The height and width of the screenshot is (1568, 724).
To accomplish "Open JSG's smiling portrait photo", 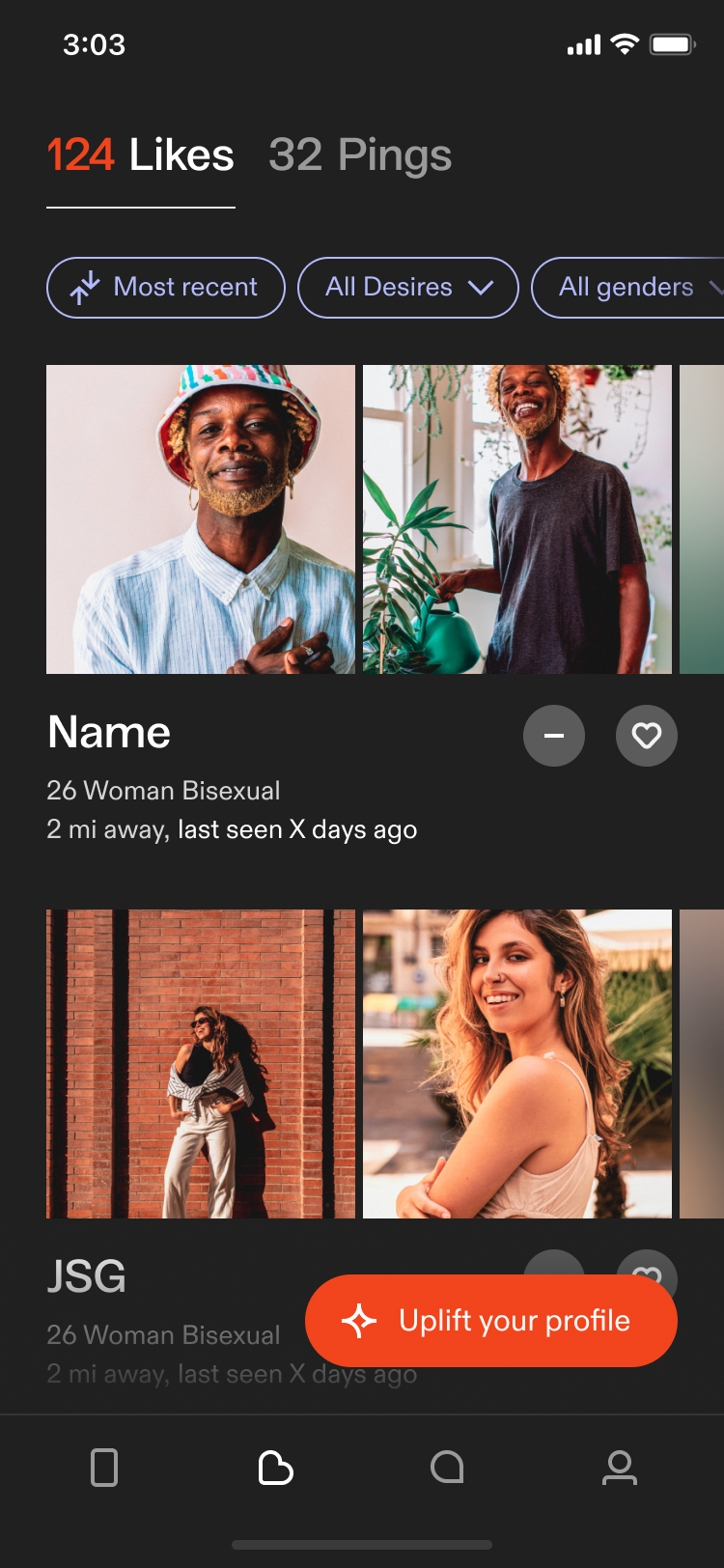I will 517,1063.
